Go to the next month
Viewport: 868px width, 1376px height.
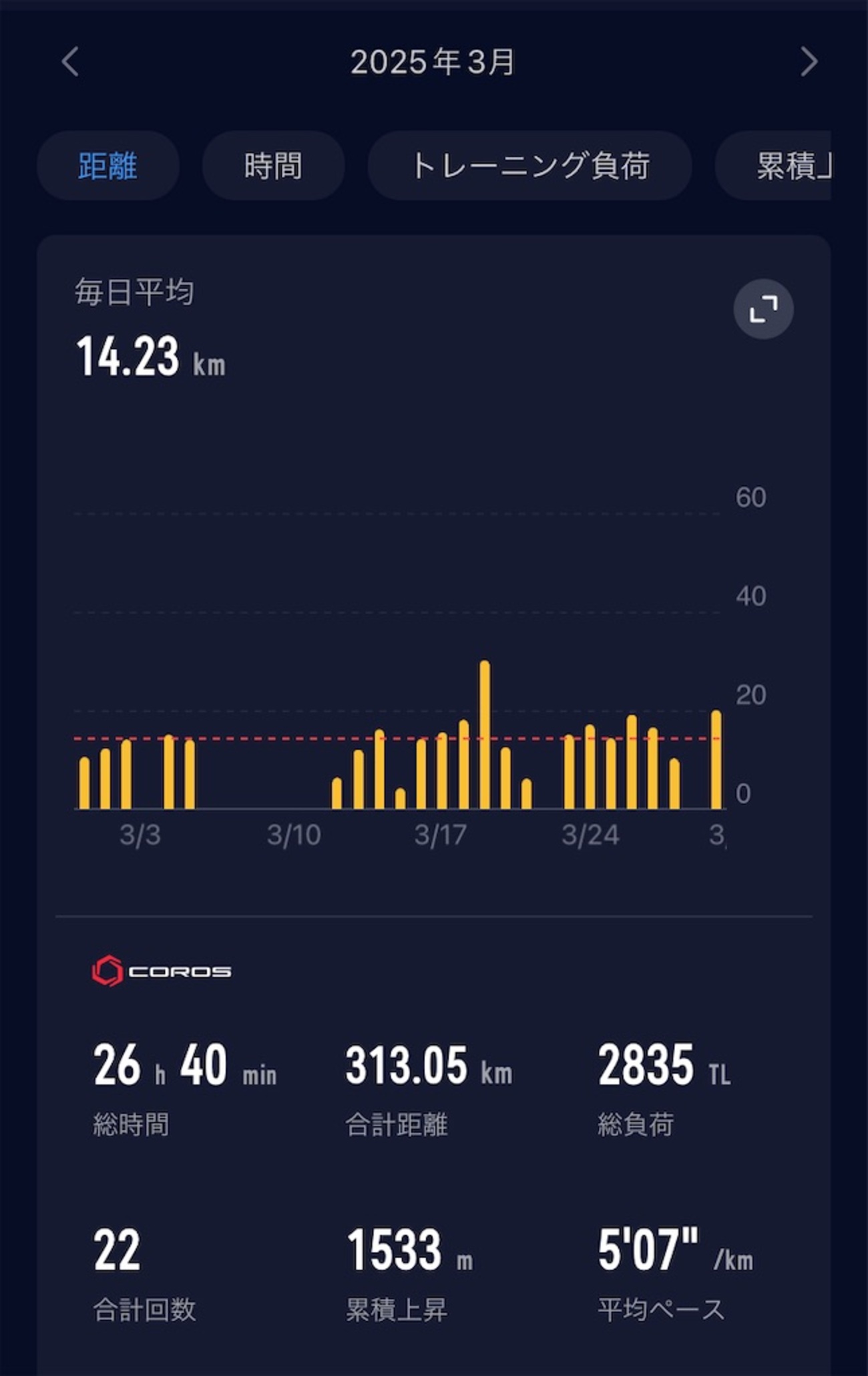click(809, 62)
